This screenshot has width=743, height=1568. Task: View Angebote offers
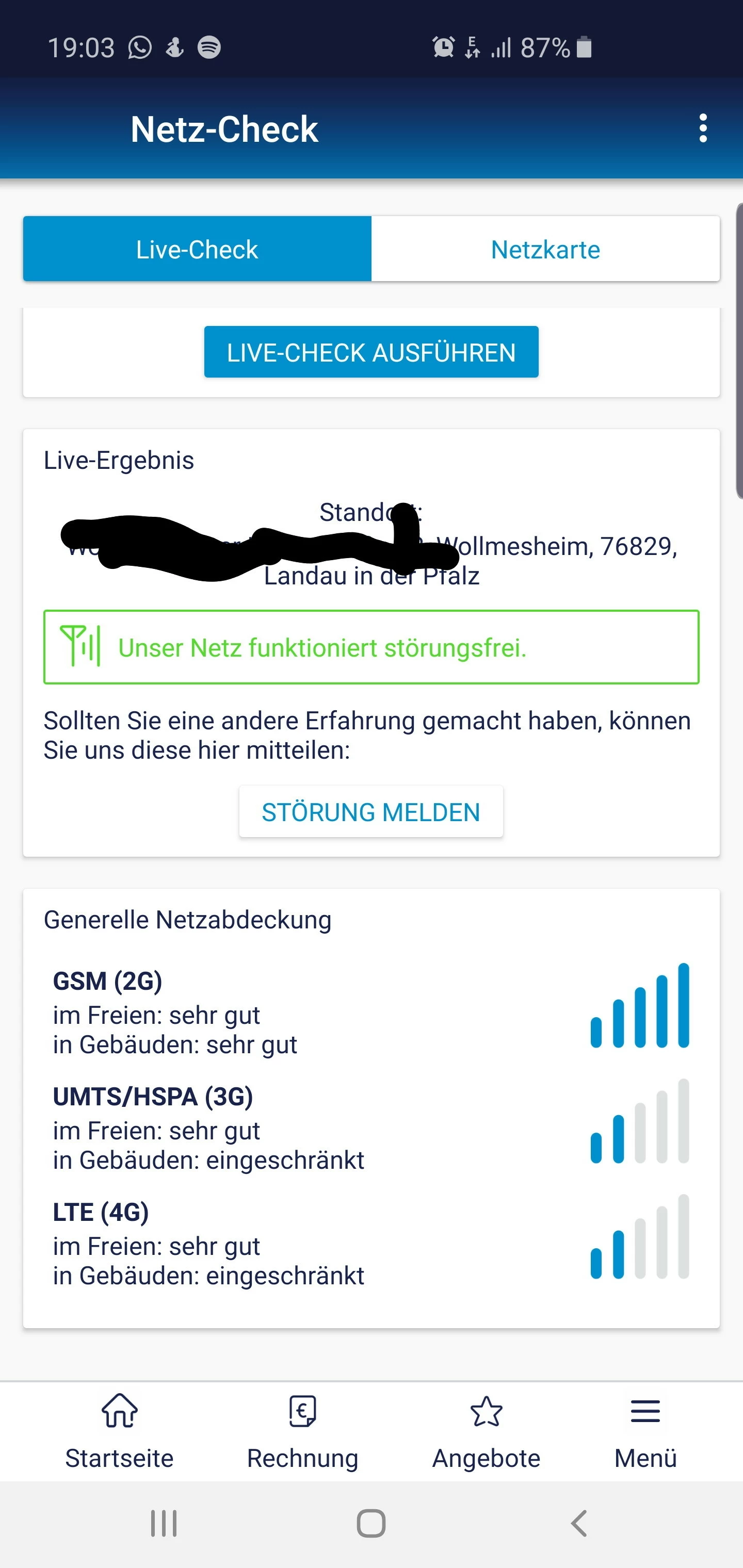(486, 1432)
